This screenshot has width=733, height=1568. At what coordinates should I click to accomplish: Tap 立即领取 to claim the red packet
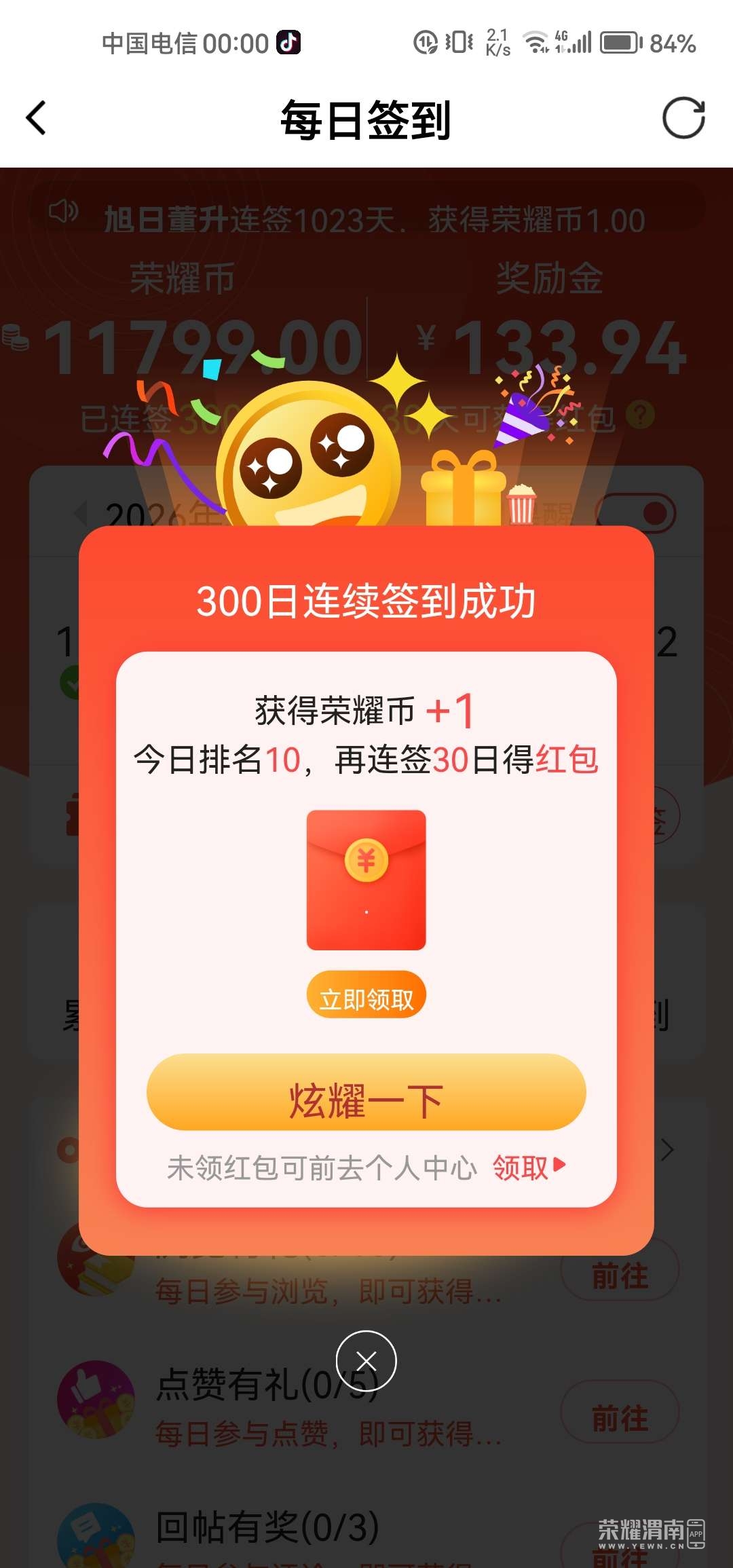(366, 998)
